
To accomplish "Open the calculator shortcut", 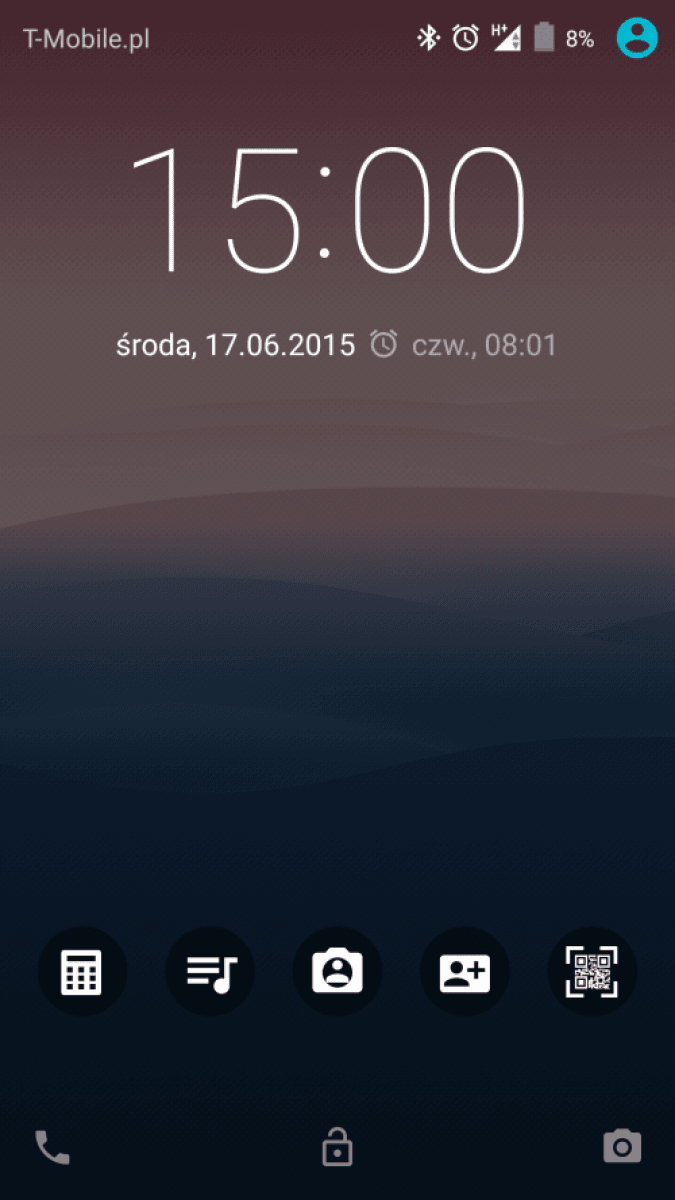I will 82,972.
